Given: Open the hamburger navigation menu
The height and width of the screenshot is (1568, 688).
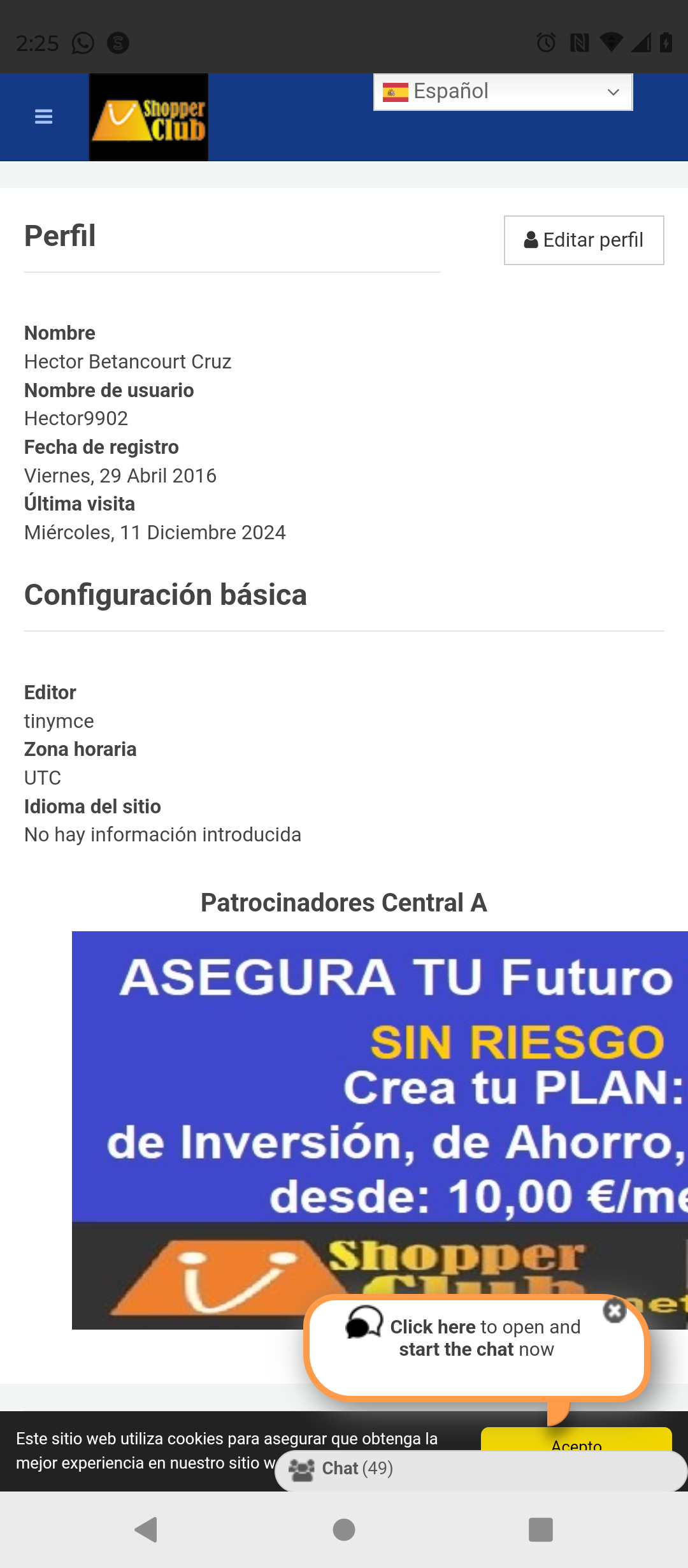Looking at the screenshot, I should [43, 117].
